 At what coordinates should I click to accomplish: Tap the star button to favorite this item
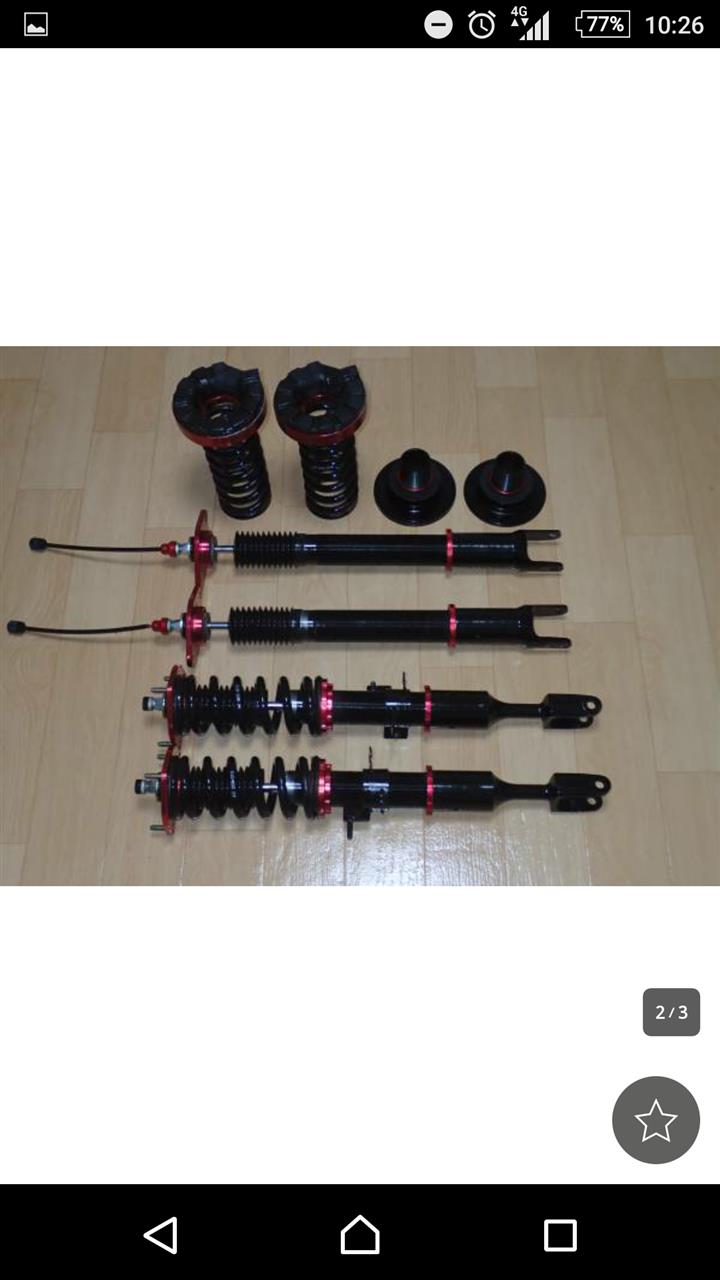[x=656, y=1120]
